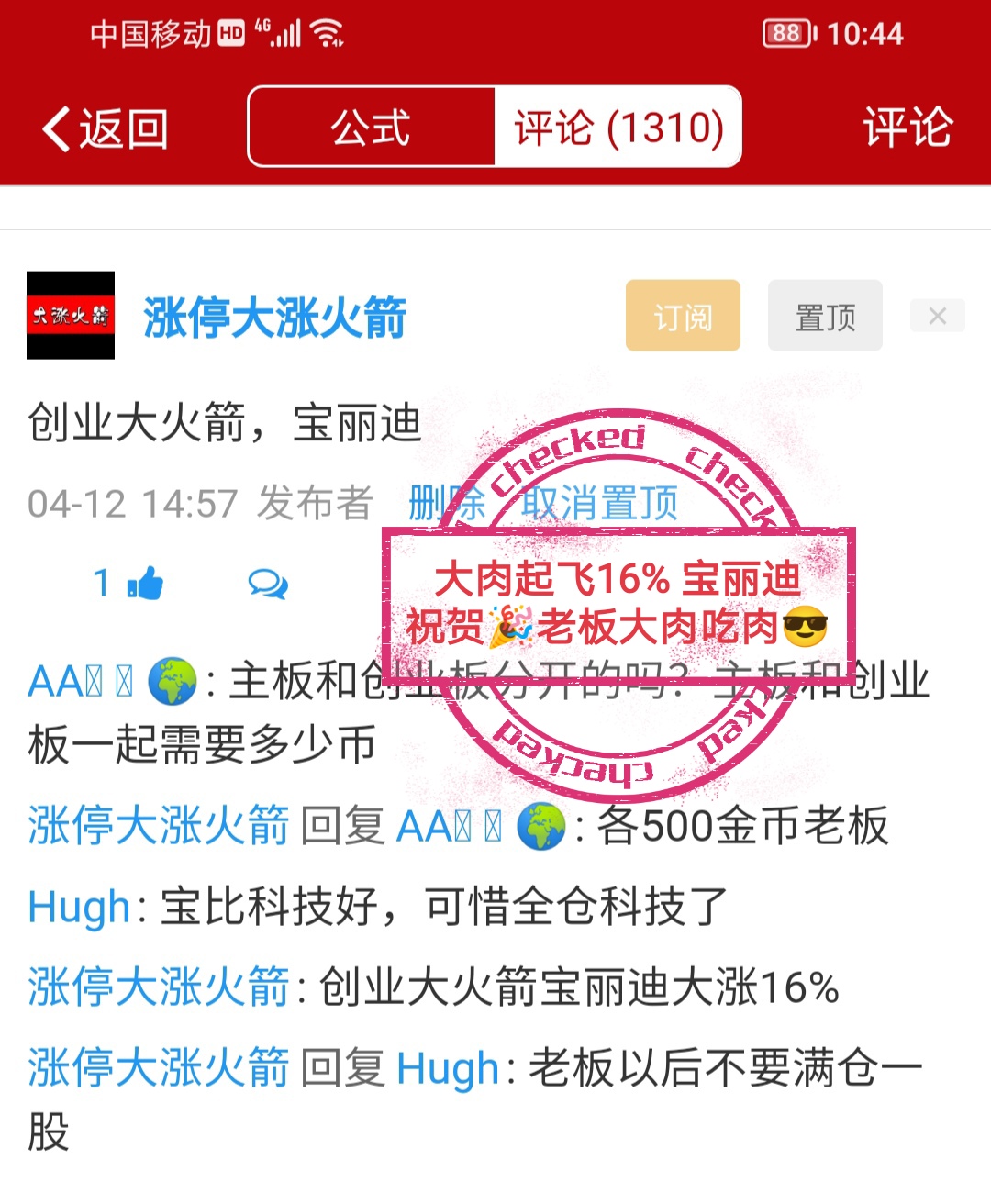Tap 取消置顶 to unpin the post

tap(600, 504)
